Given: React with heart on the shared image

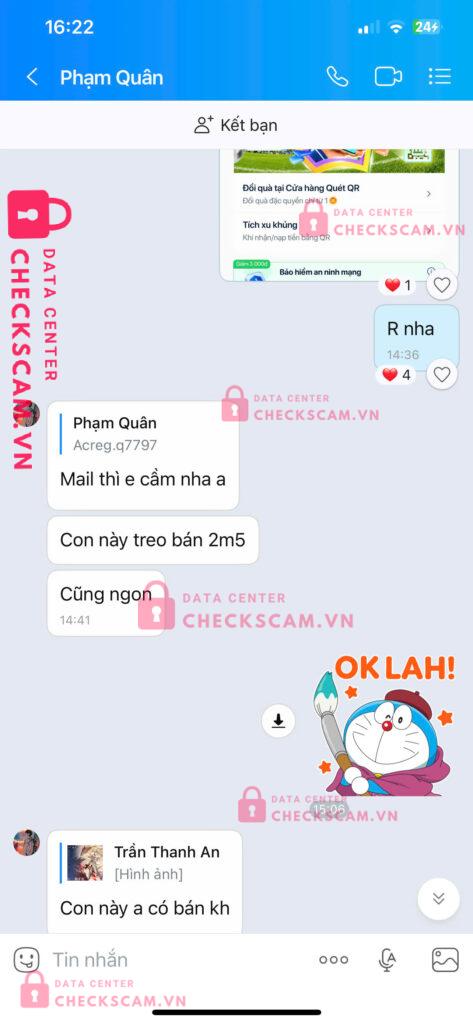Looking at the screenshot, I should point(442,285).
